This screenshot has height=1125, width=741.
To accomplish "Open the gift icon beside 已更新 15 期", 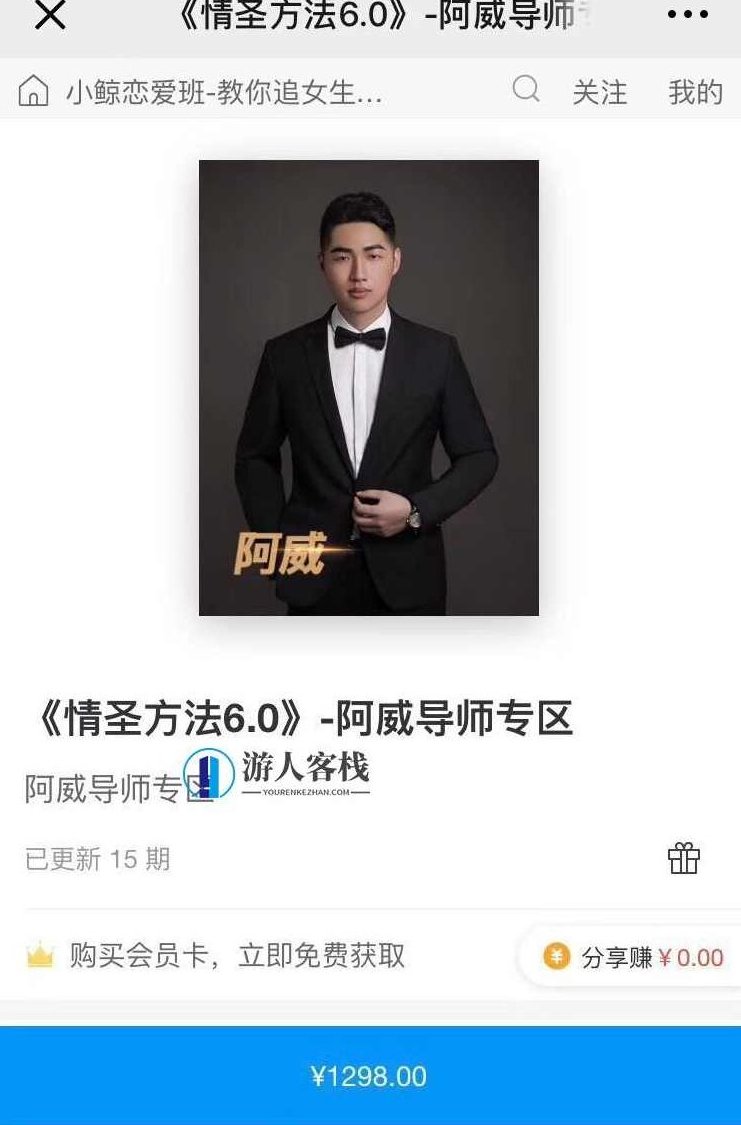I will click(686, 858).
